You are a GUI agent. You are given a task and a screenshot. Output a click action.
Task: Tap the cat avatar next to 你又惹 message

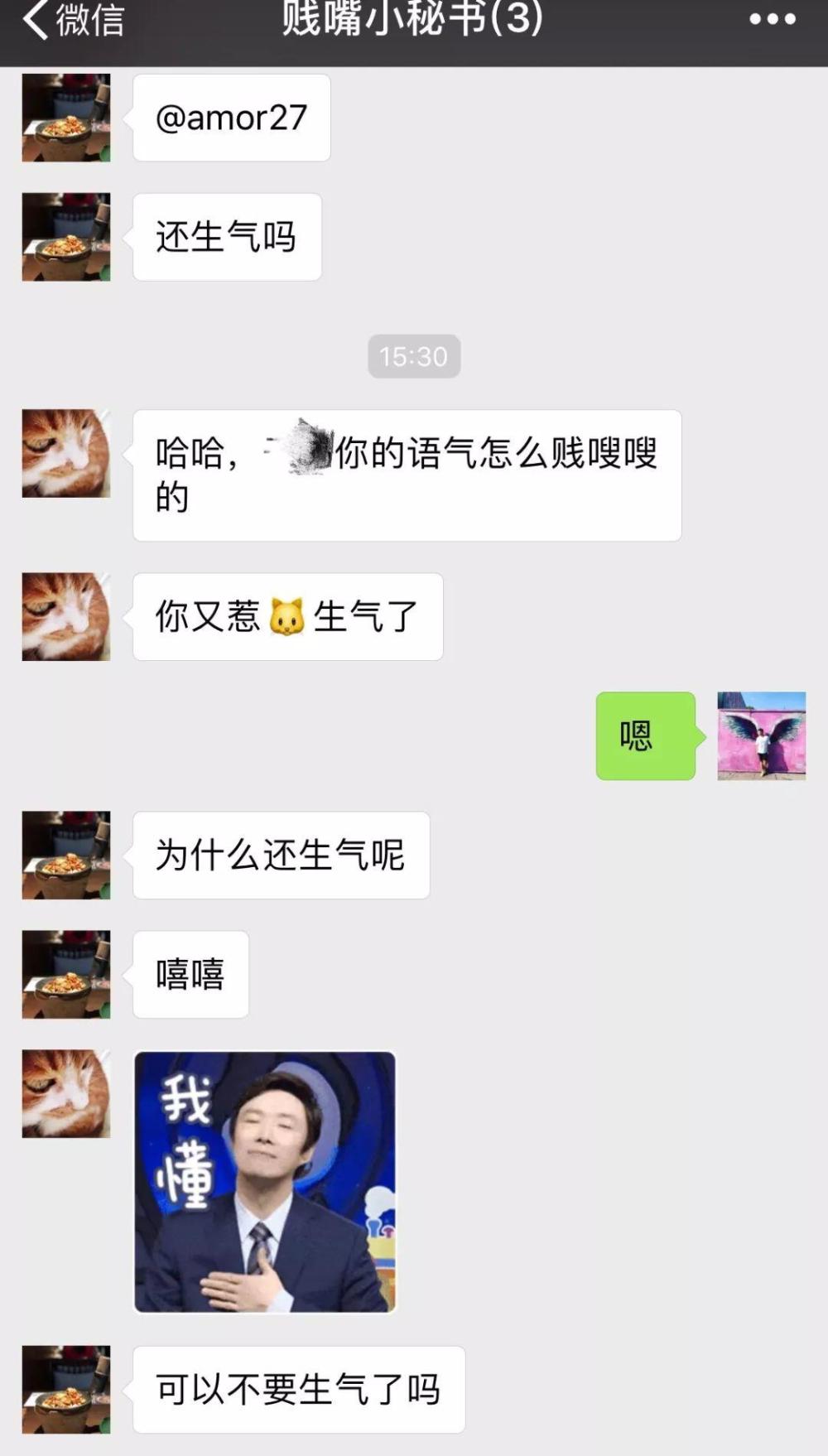pos(65,616)
